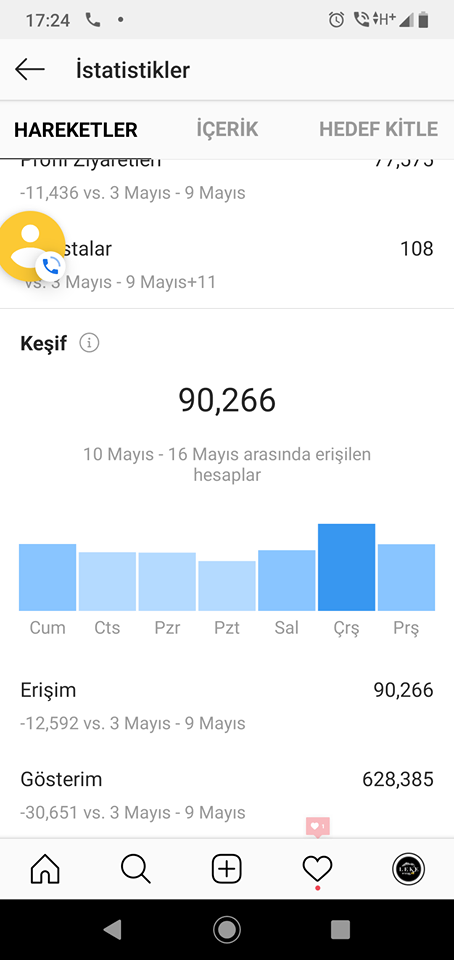
Task: Go back from İstatistikler screen
Action: [x=30, y=70]
